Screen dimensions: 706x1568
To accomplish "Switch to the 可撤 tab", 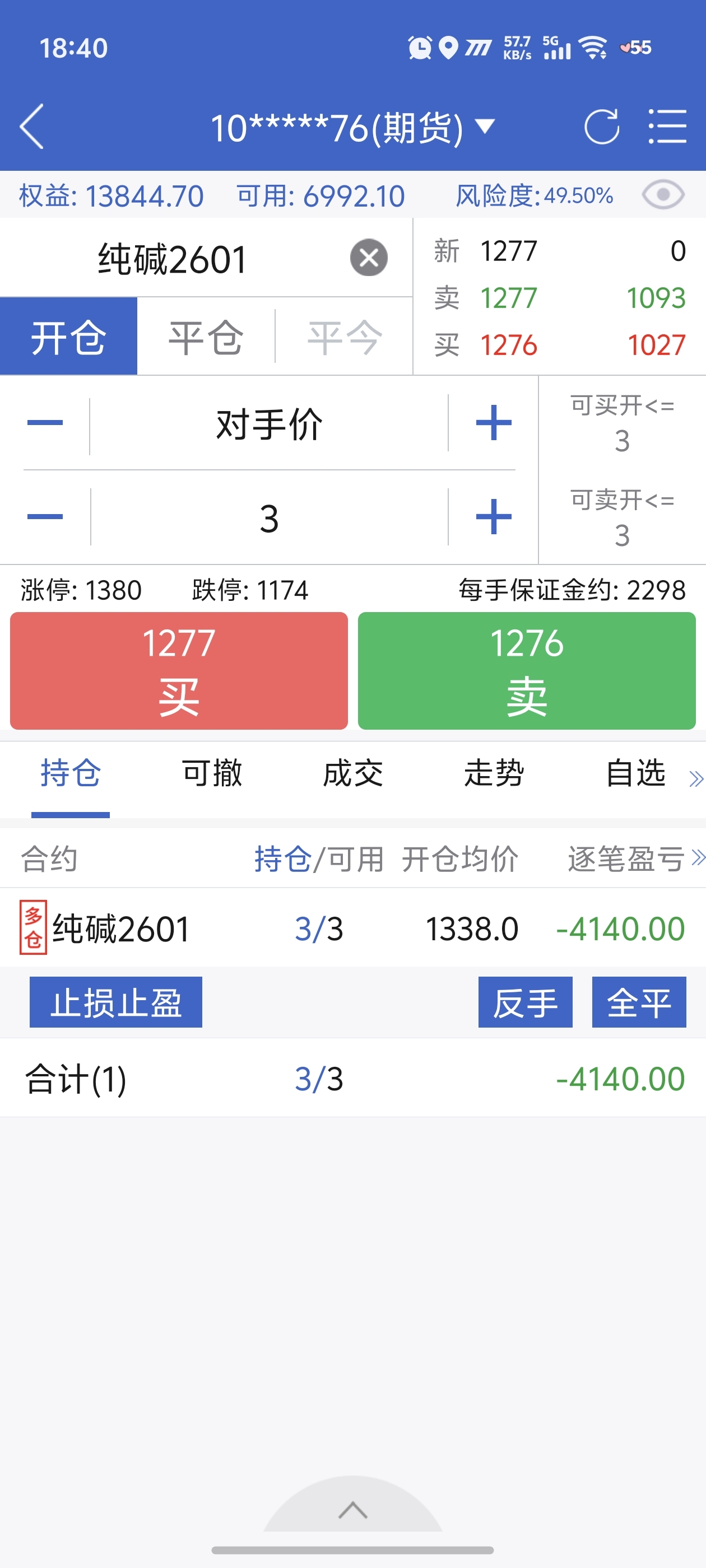I will click(x=212, y=774).
